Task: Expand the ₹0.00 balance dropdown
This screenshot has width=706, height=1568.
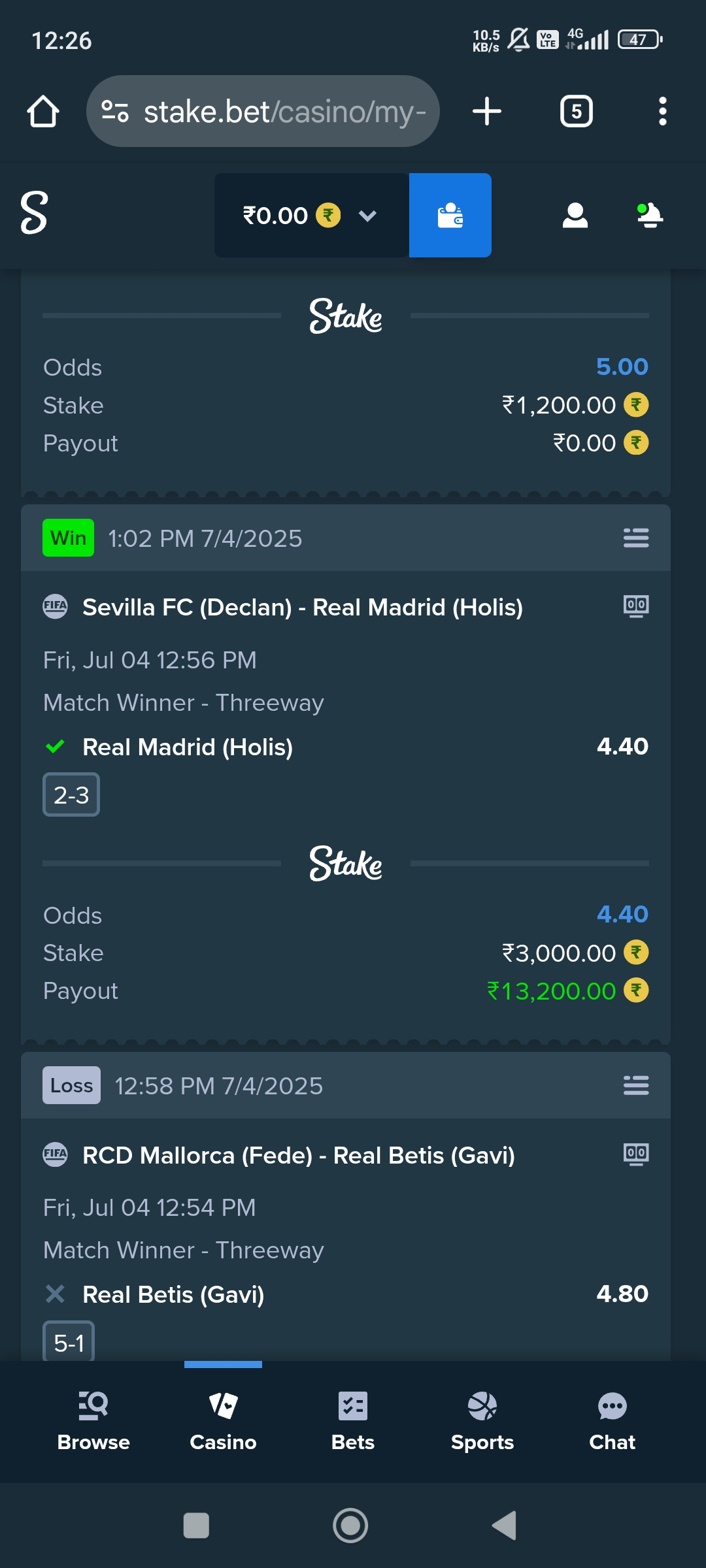Action: pyautogui.click(x=312, y=215)
